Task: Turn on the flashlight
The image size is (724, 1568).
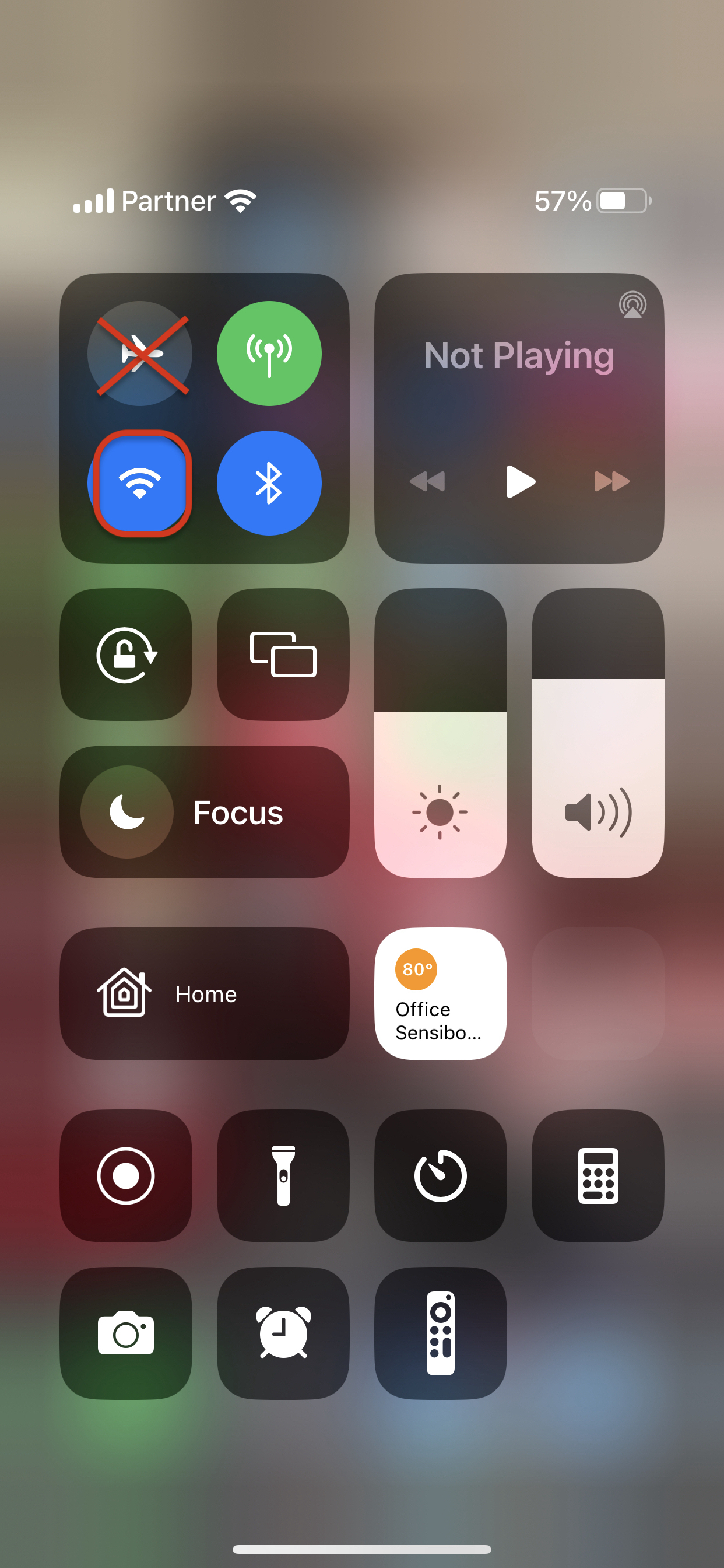Action: 283,1176
